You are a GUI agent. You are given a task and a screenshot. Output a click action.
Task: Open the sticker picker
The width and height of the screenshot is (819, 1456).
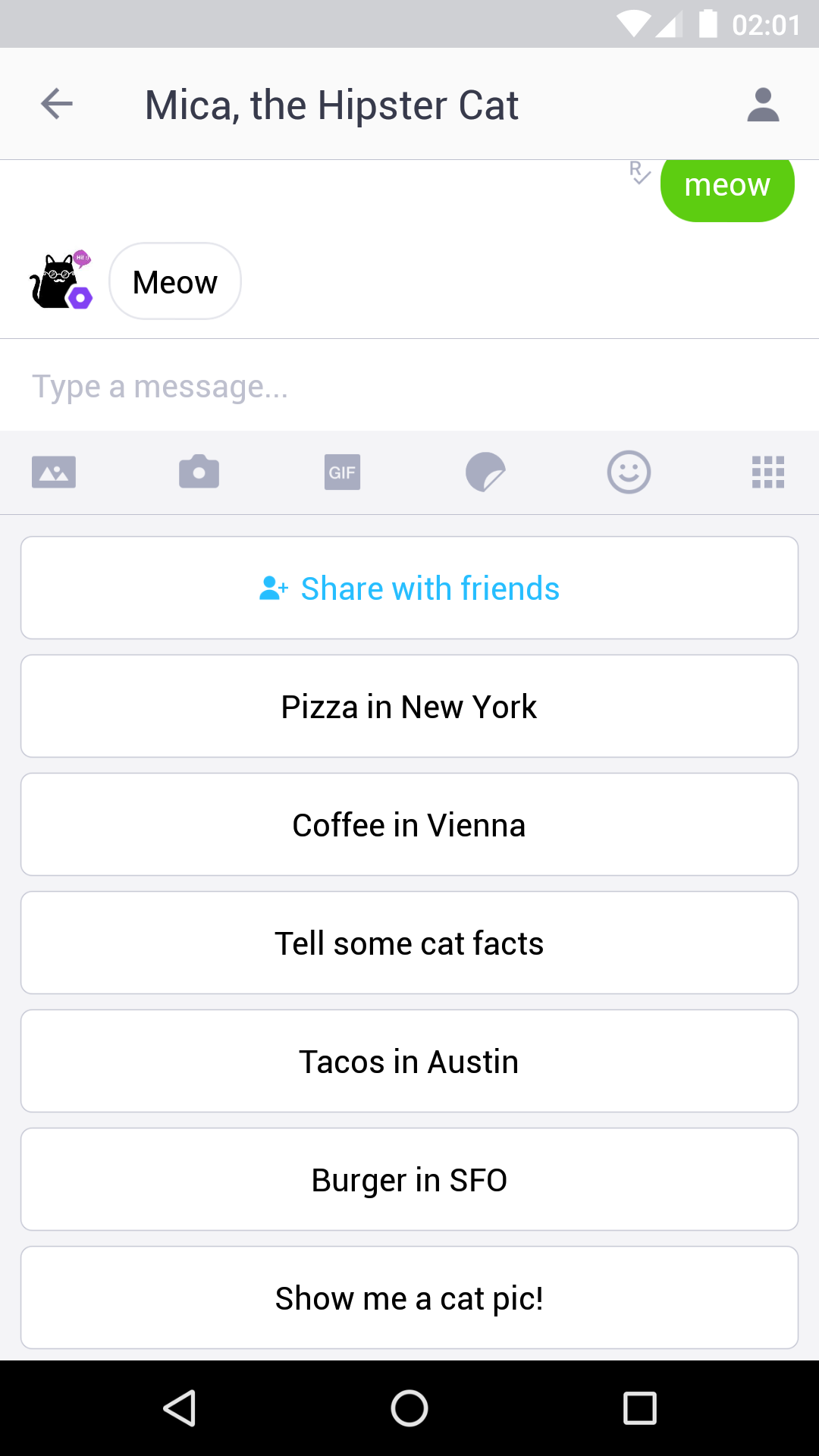[x=485, y=472]
